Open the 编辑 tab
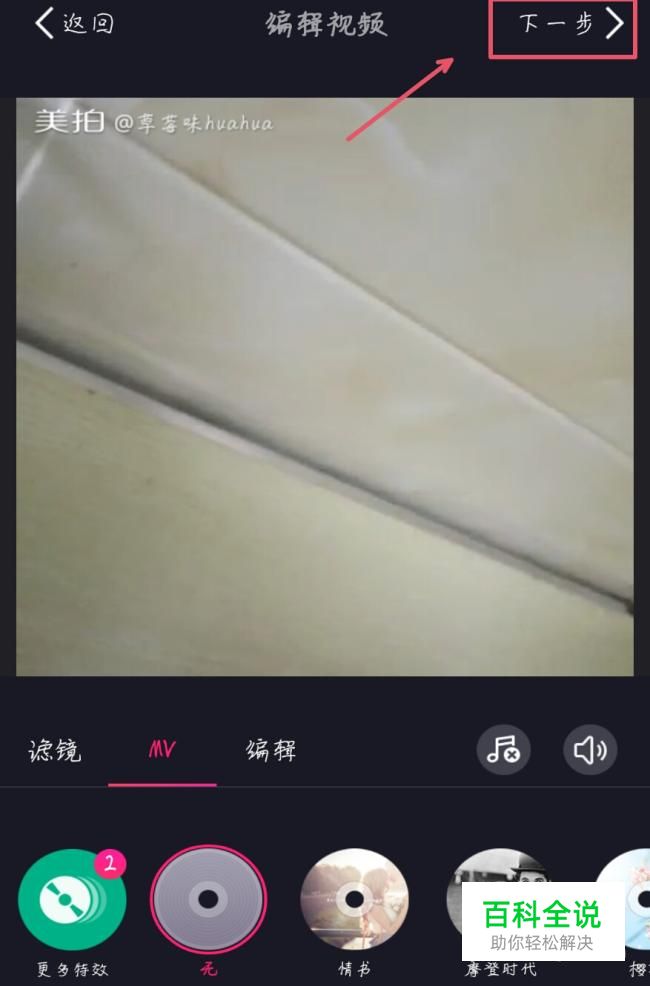 (271, 750)
